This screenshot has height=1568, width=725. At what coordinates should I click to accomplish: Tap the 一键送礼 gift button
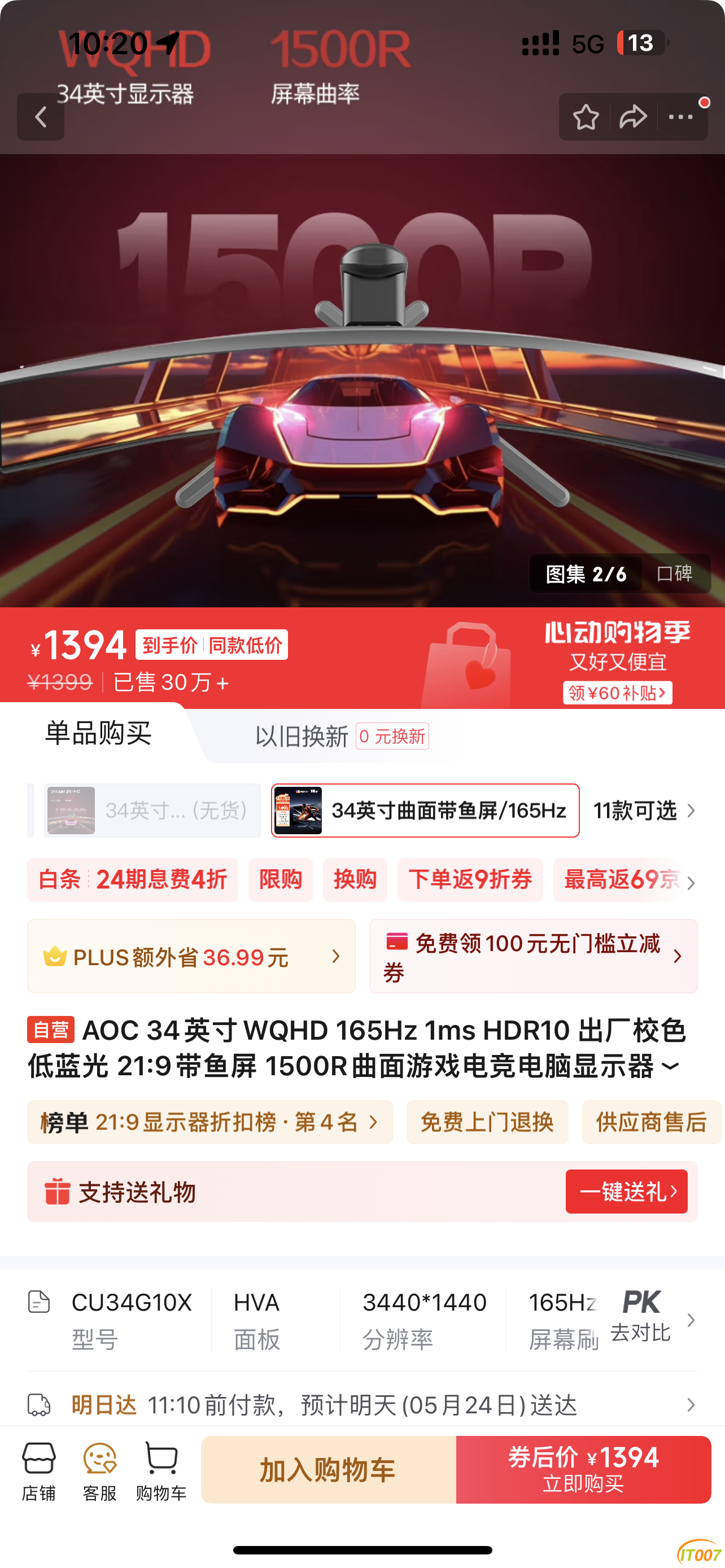pyautogui.click(x=626, y=1191)
